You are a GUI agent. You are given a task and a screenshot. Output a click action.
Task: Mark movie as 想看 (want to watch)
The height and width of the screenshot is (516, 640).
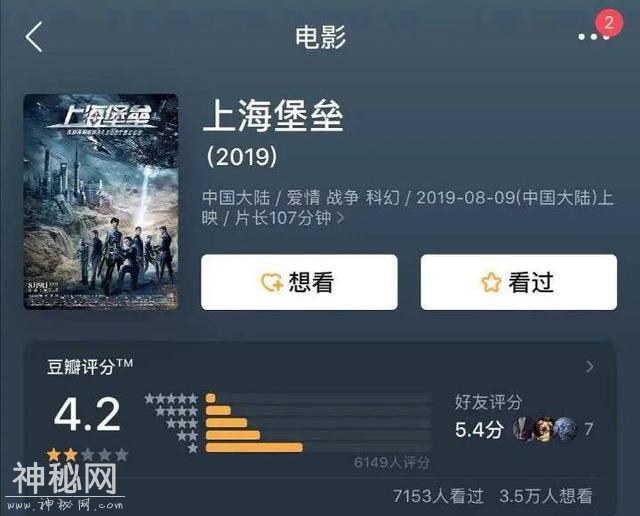coord(299,282)
